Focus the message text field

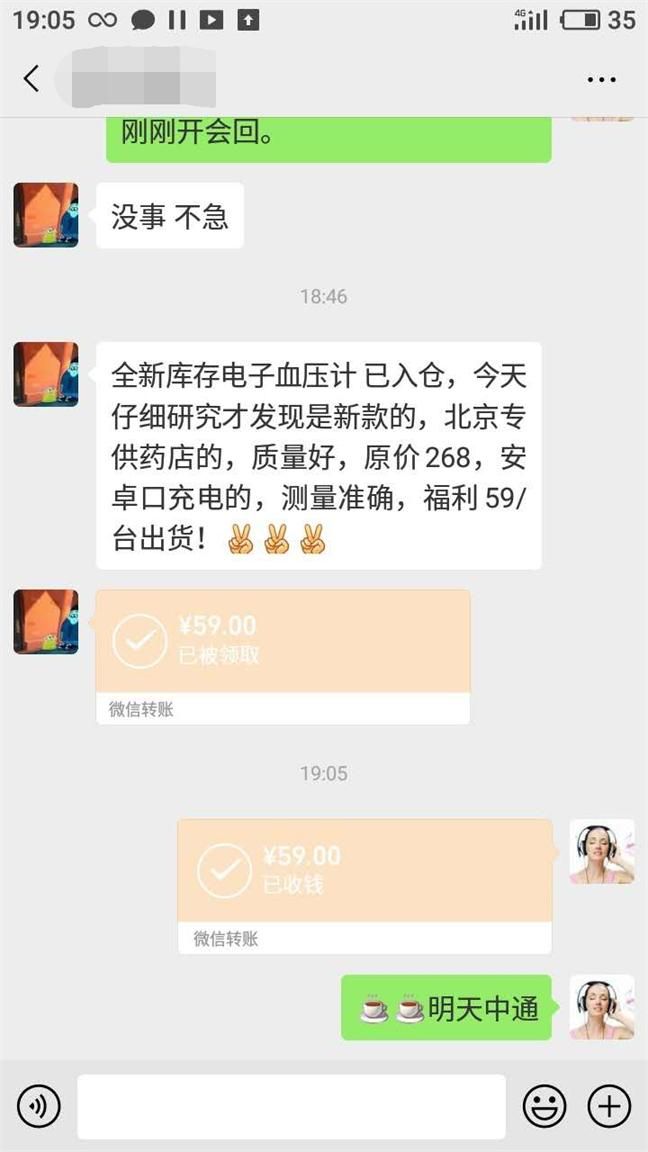(x=291, y=1106)
